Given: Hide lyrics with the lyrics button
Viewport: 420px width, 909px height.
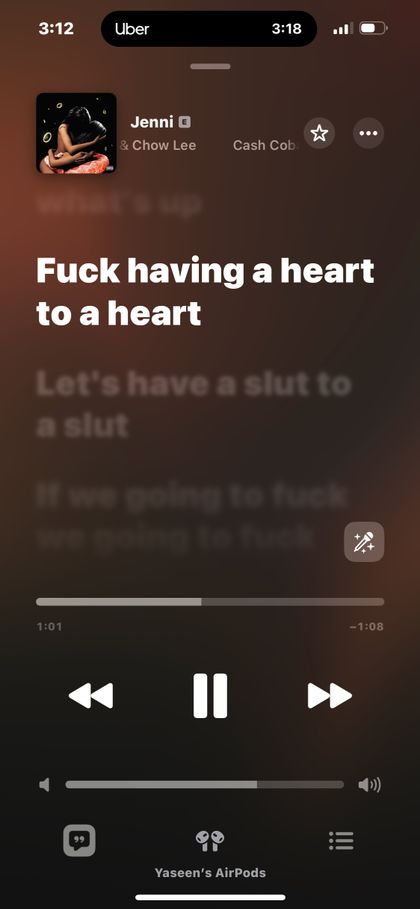Looking at the screenshot, I should [x=79, y=840].
